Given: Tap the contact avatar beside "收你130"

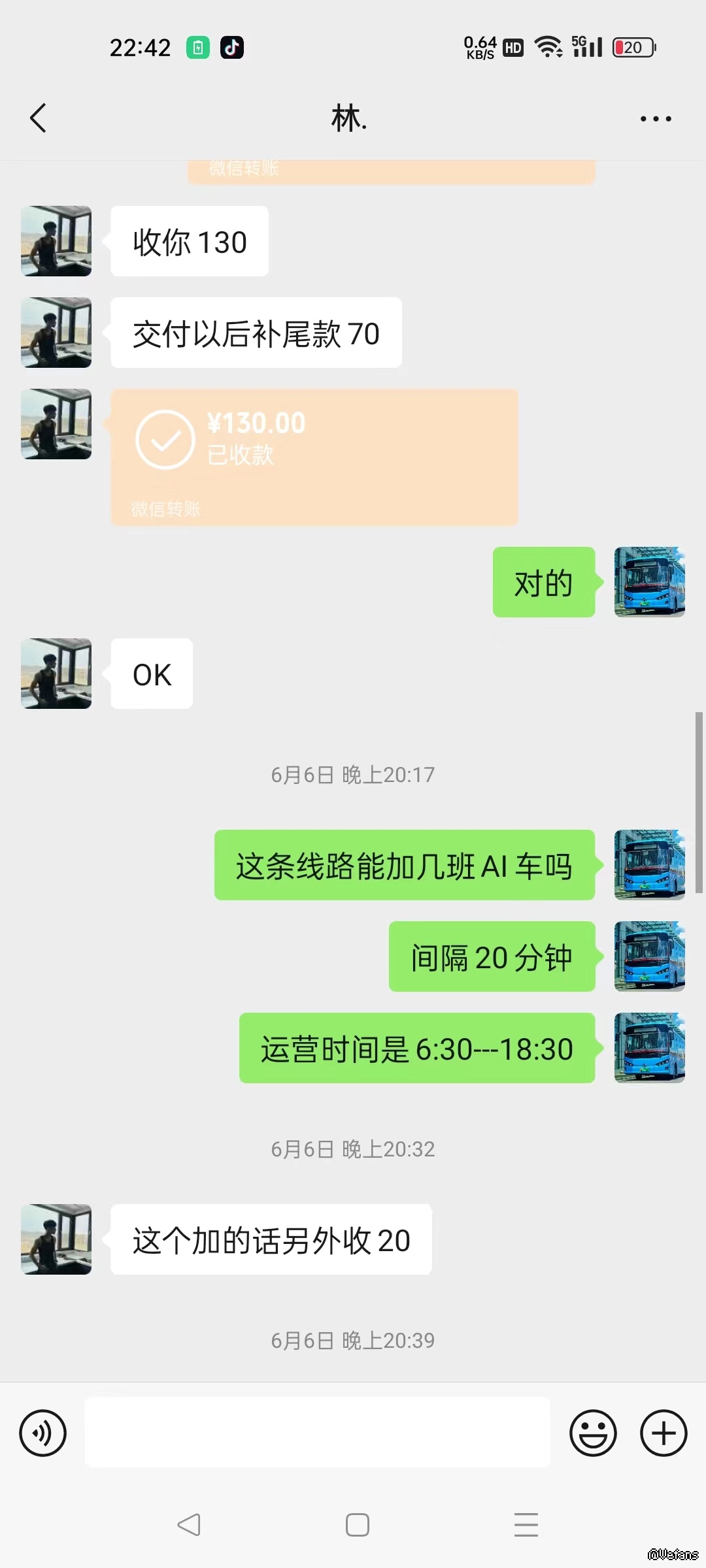Looking at the screenshot, I should click(56, 241).
